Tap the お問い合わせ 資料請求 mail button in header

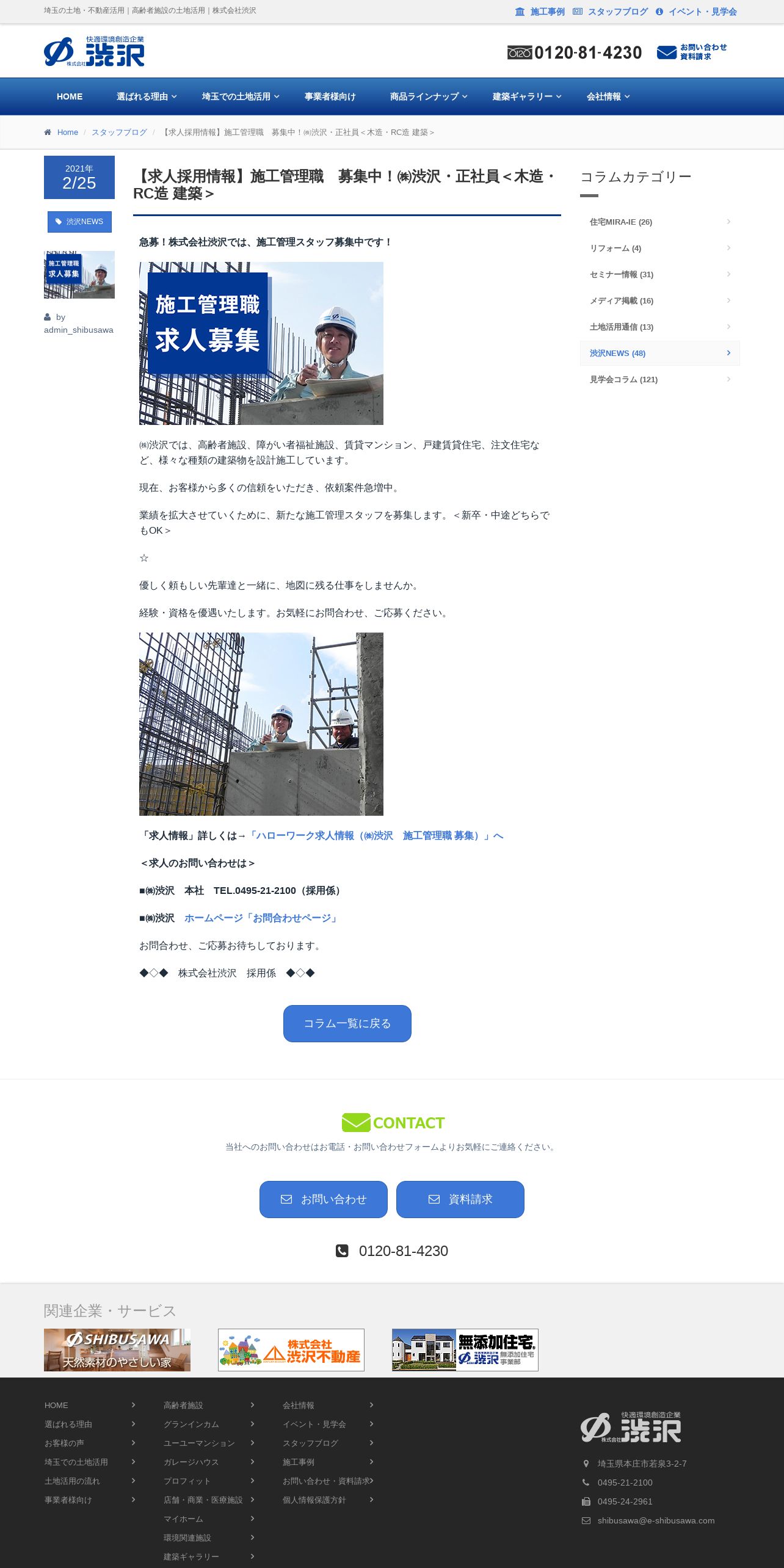point(692,52)
